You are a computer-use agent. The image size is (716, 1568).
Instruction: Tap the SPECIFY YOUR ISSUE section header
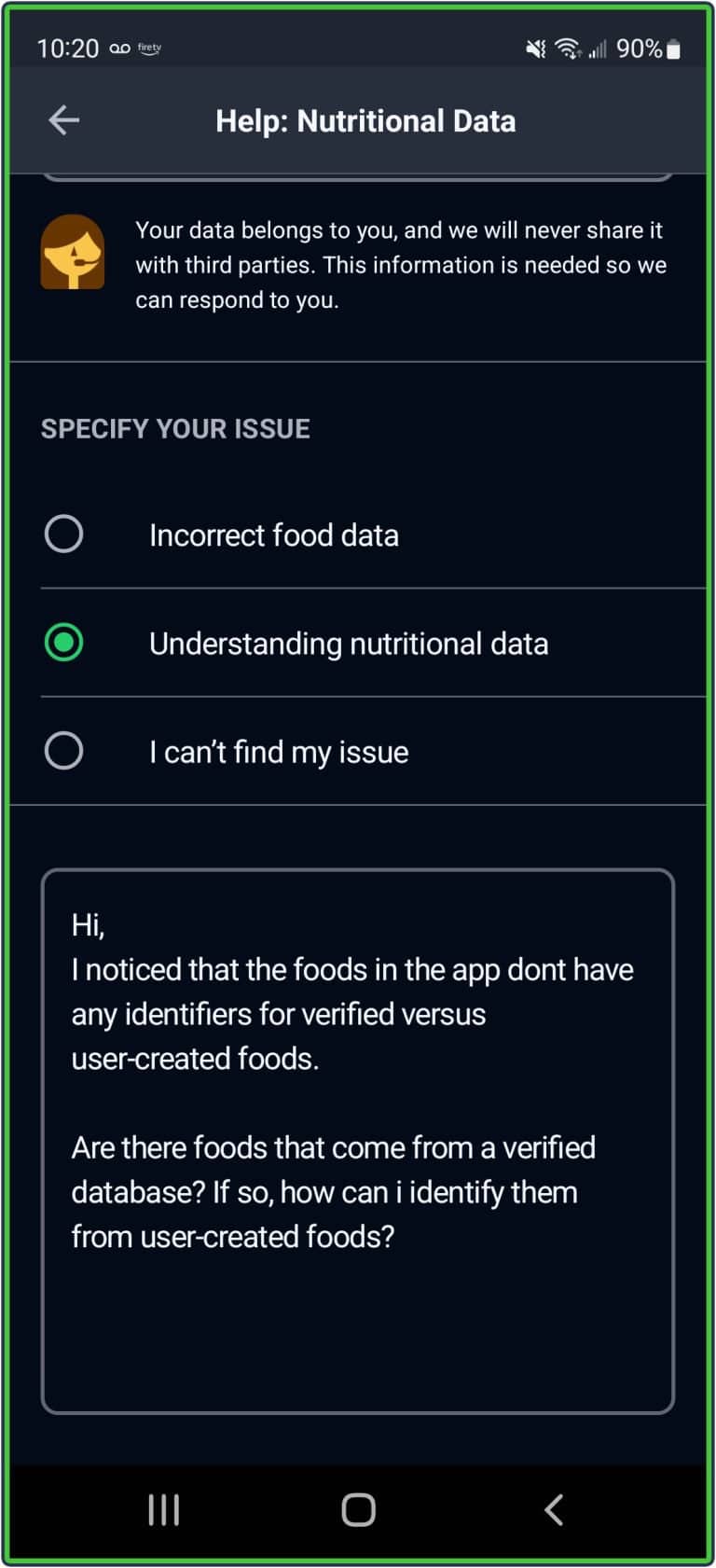pyautogui.click(x=175, y=428)
